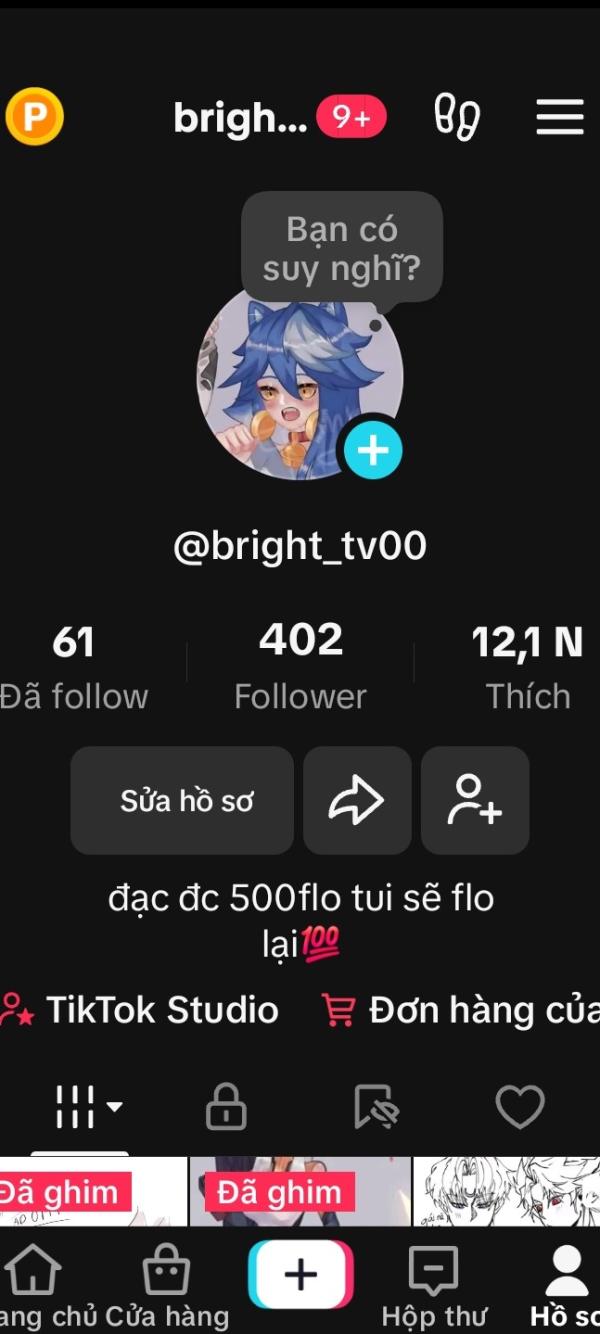The height and width of the screenshot is (1334, 600).
Task: Tap the "Bạn có suy nghĩ?" bubble
Action: click(x=342, y=248)
